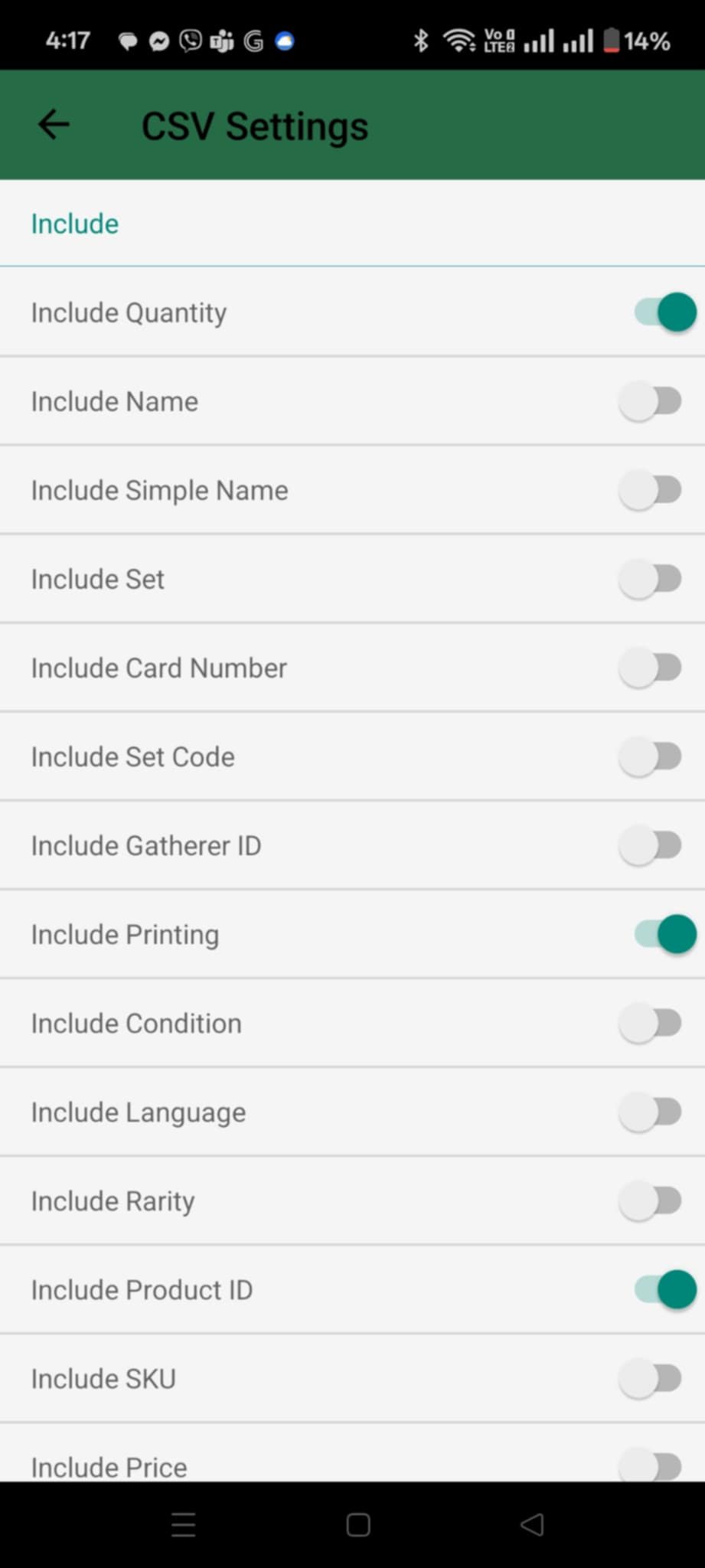705x1568 pixels.
Task: Enable the Include Set switch
Action: pos(651,579)
